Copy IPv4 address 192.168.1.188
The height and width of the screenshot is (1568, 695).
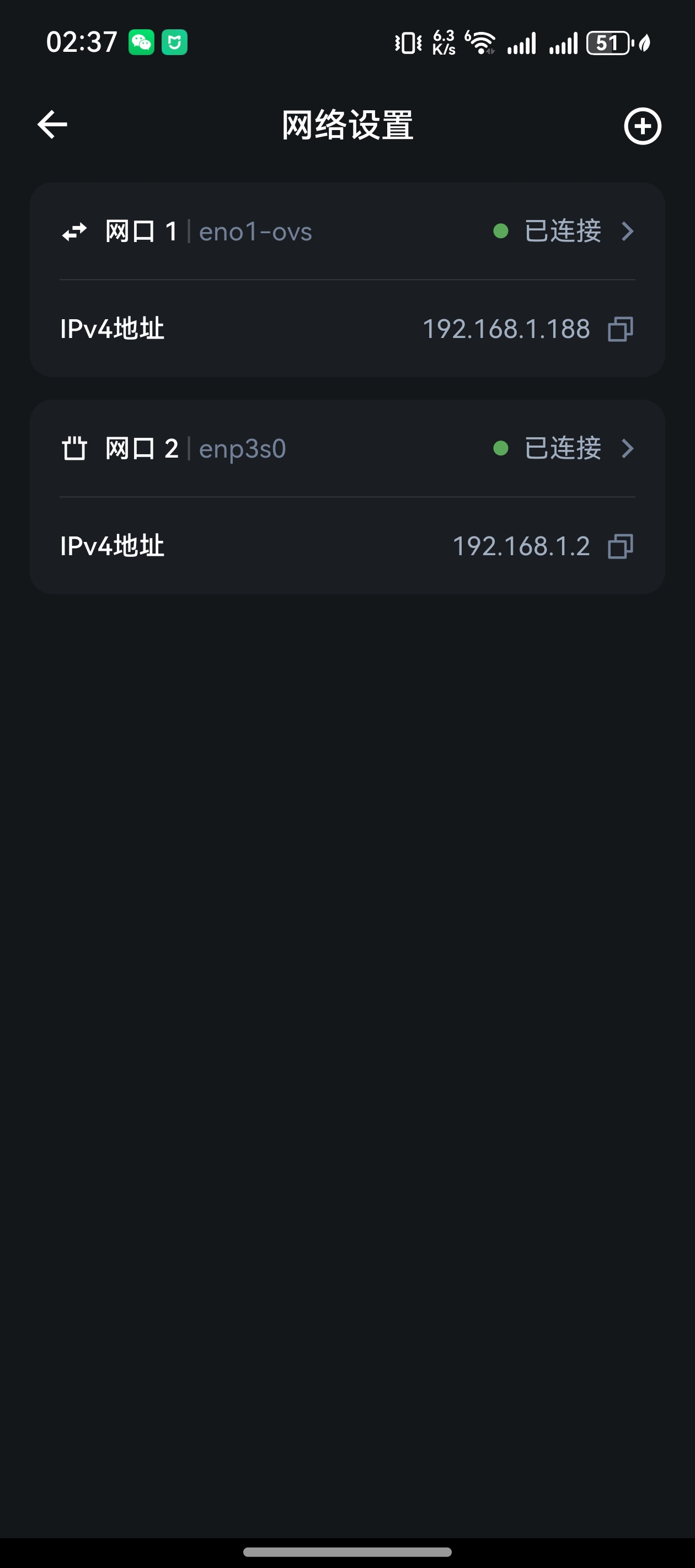click(620, 329)
